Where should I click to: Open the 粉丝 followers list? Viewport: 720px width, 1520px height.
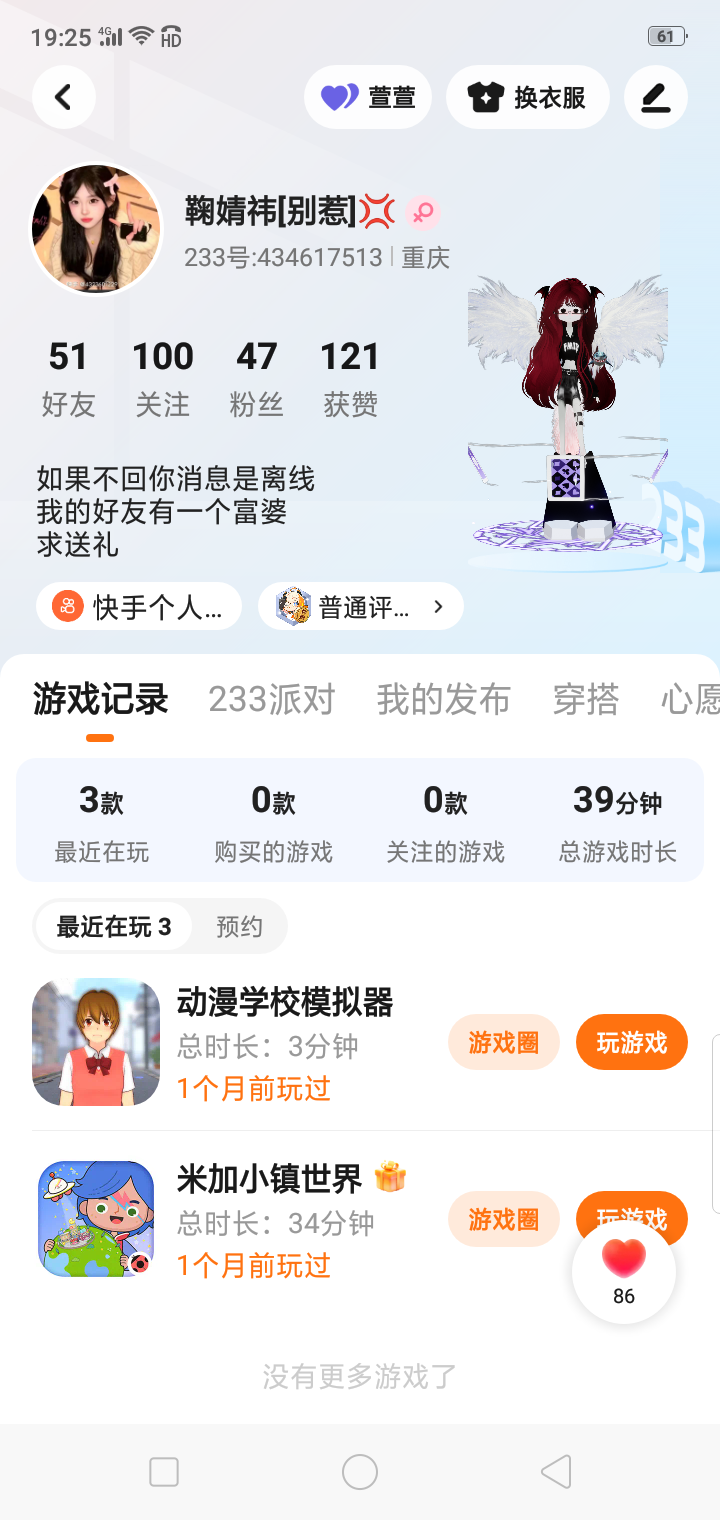click(x=257, y=378)
